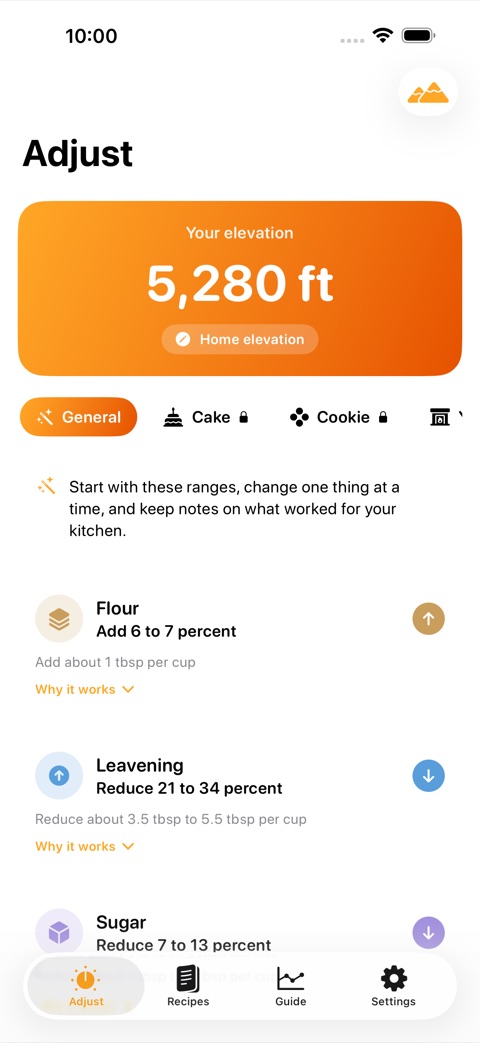Select the locked Cake category

coord(206,417)
